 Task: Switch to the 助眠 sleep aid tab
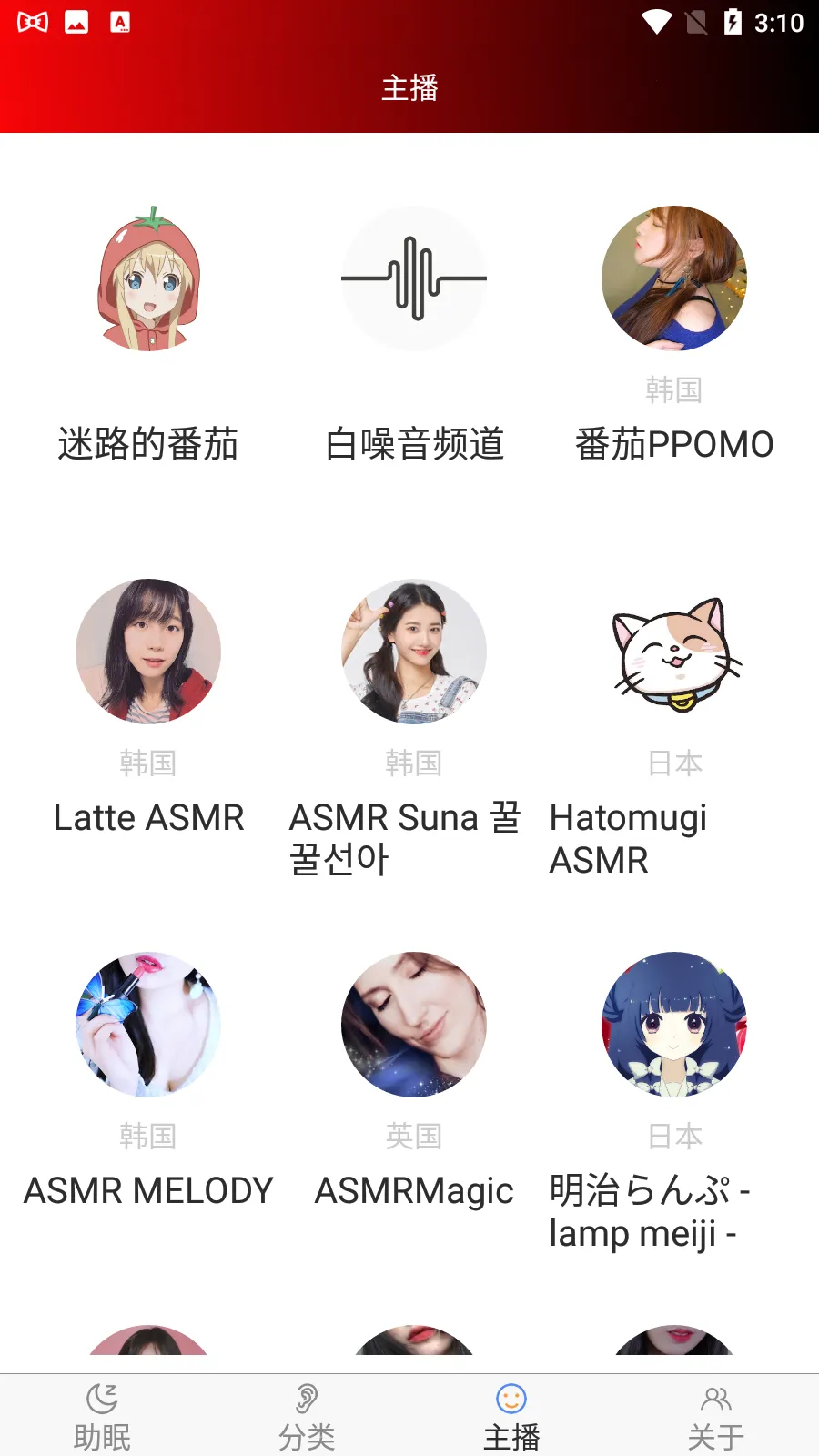(x=102, y=1415)
